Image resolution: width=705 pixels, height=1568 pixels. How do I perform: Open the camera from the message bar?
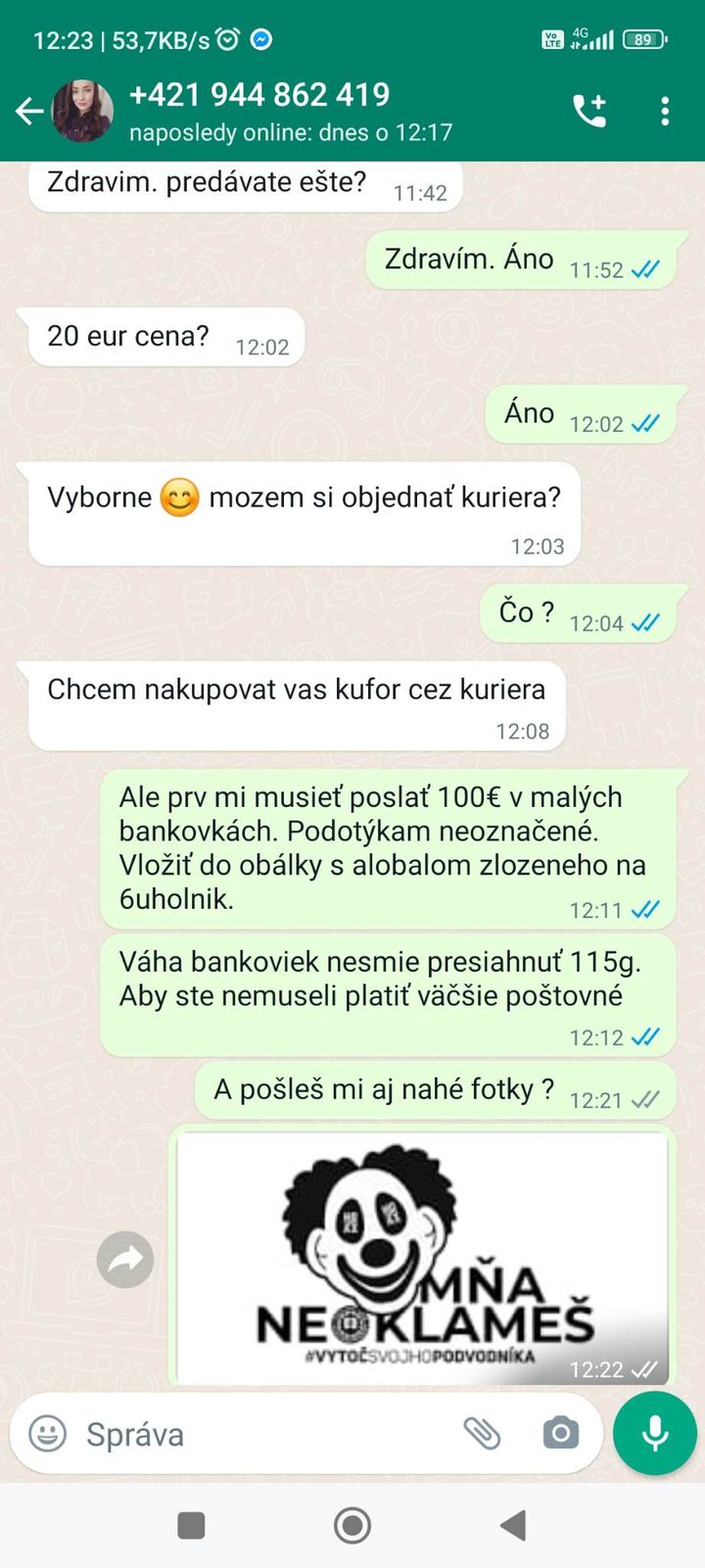click(560, 1434)
